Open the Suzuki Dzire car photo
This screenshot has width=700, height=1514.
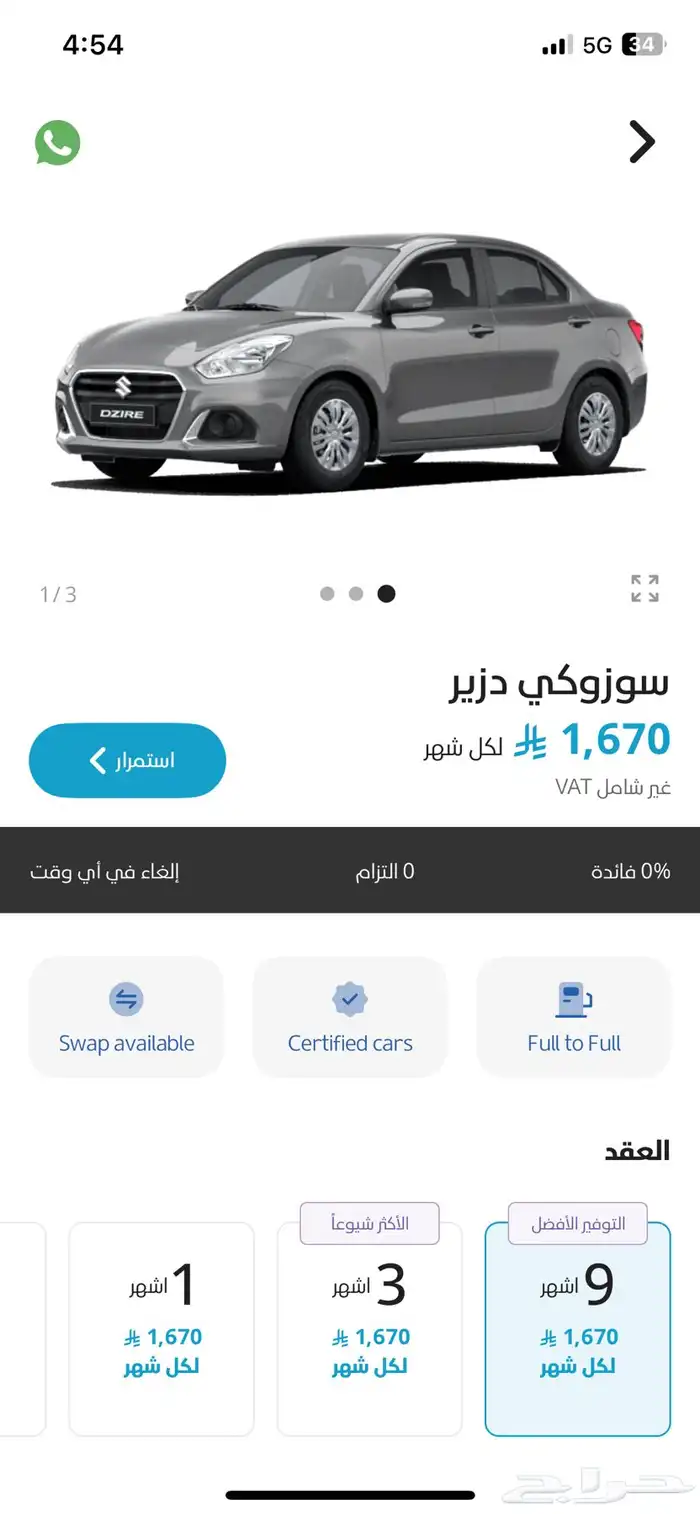tap(350, 365)
